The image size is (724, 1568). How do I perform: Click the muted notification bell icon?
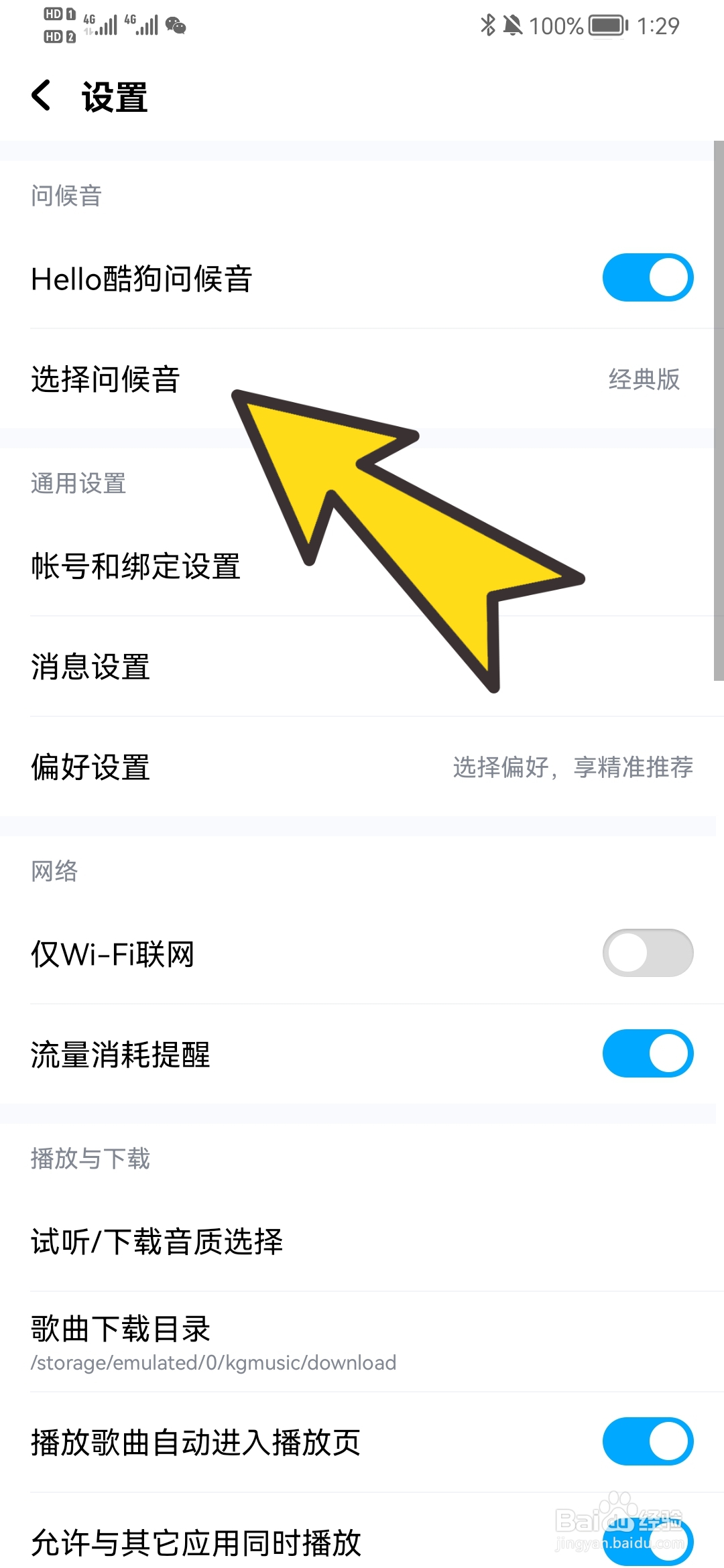pos(514,25)
